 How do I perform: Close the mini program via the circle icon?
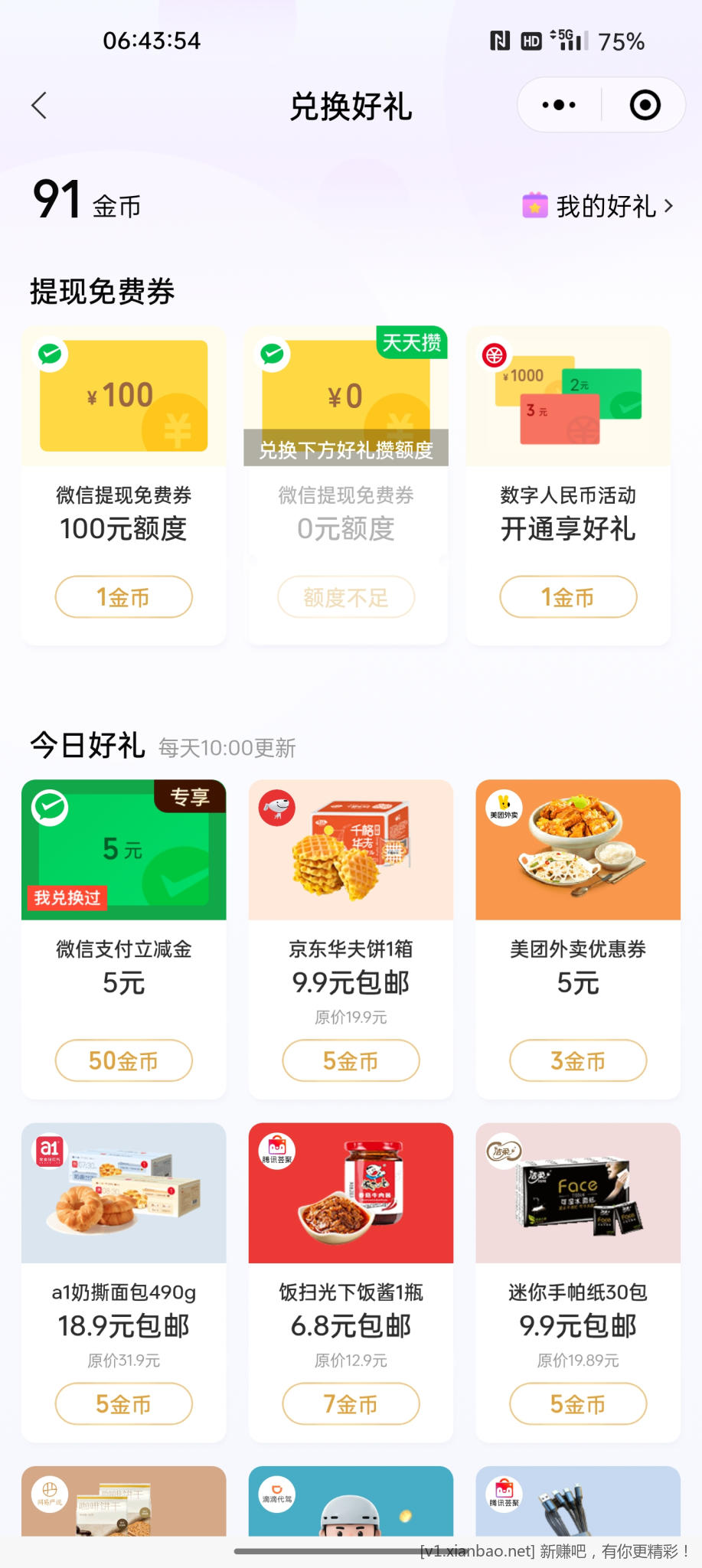(645, 105)
